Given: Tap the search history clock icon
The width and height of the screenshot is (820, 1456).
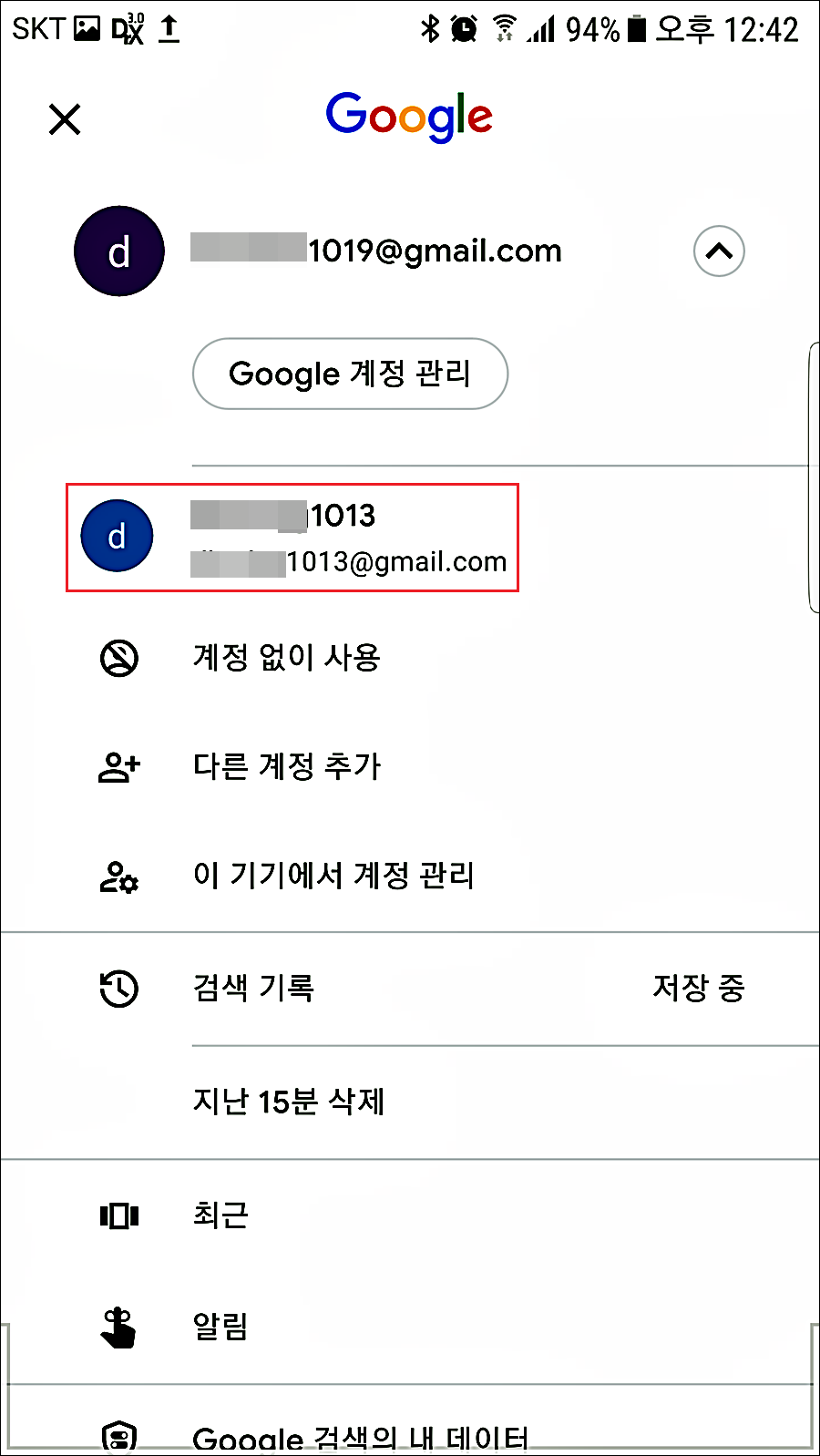Looking at the screenshot, I should (117, 989).
